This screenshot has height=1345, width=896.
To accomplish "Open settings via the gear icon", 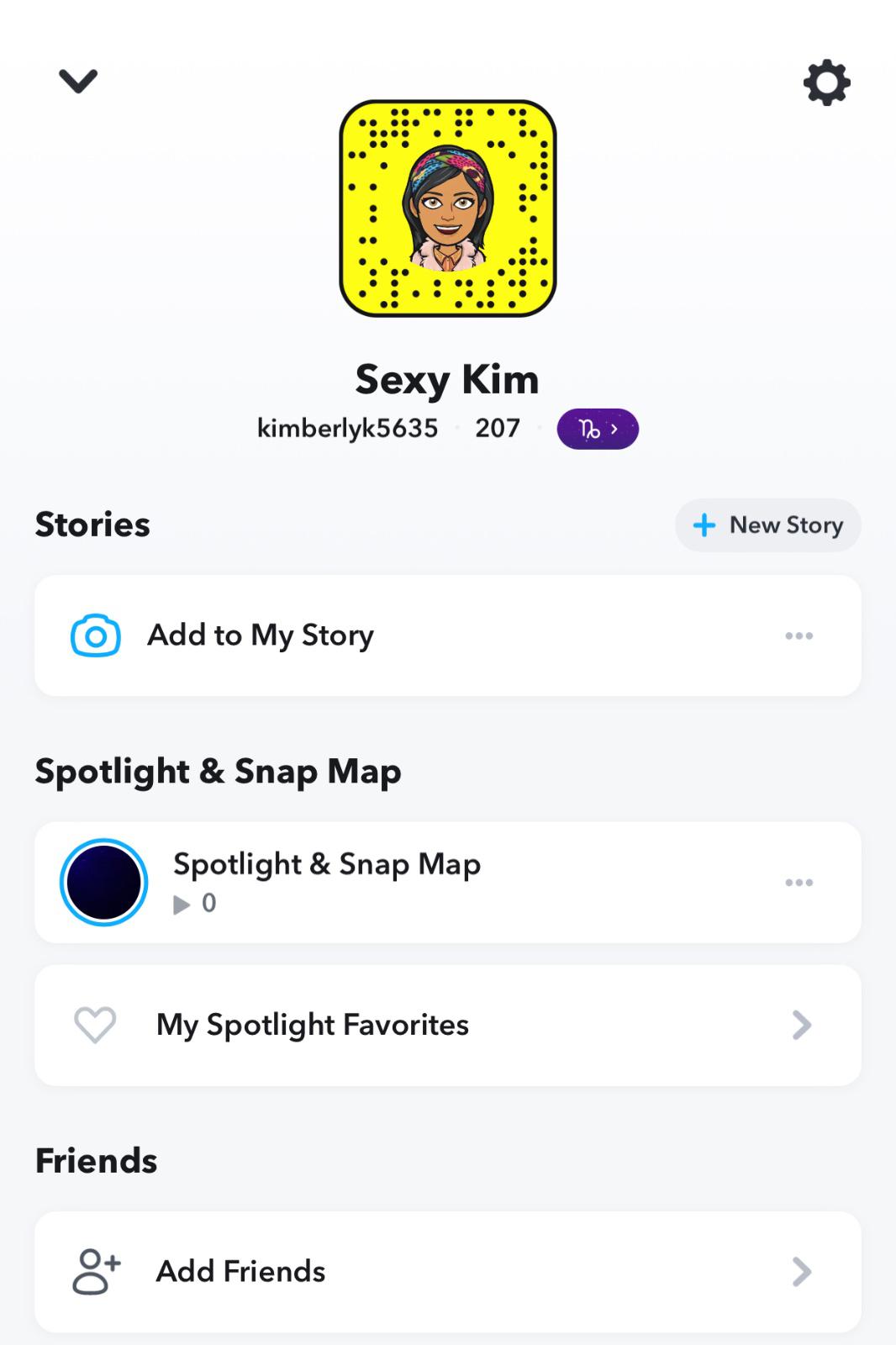I will (x=826, y=82).
